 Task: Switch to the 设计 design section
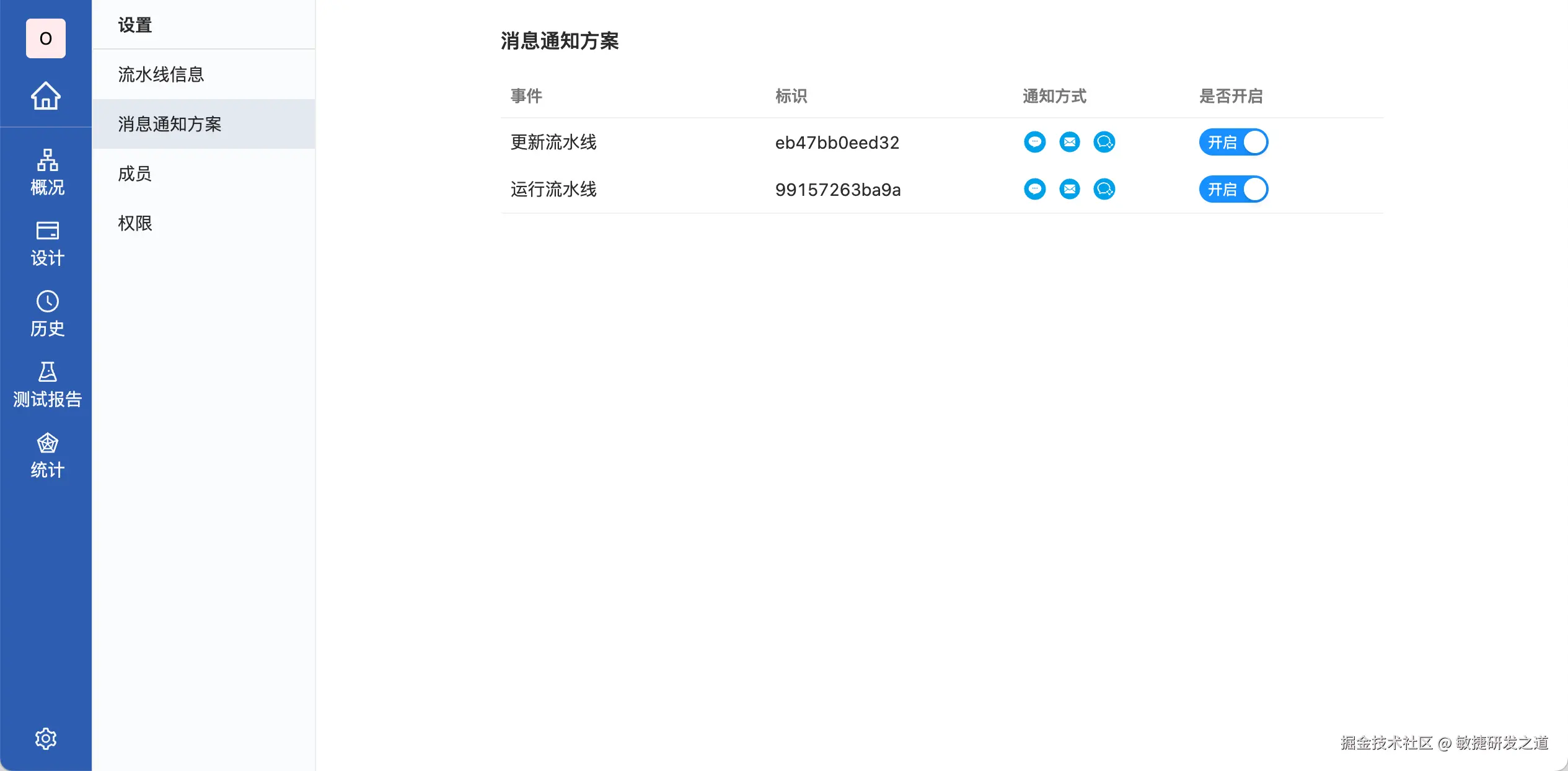point(47,244)
